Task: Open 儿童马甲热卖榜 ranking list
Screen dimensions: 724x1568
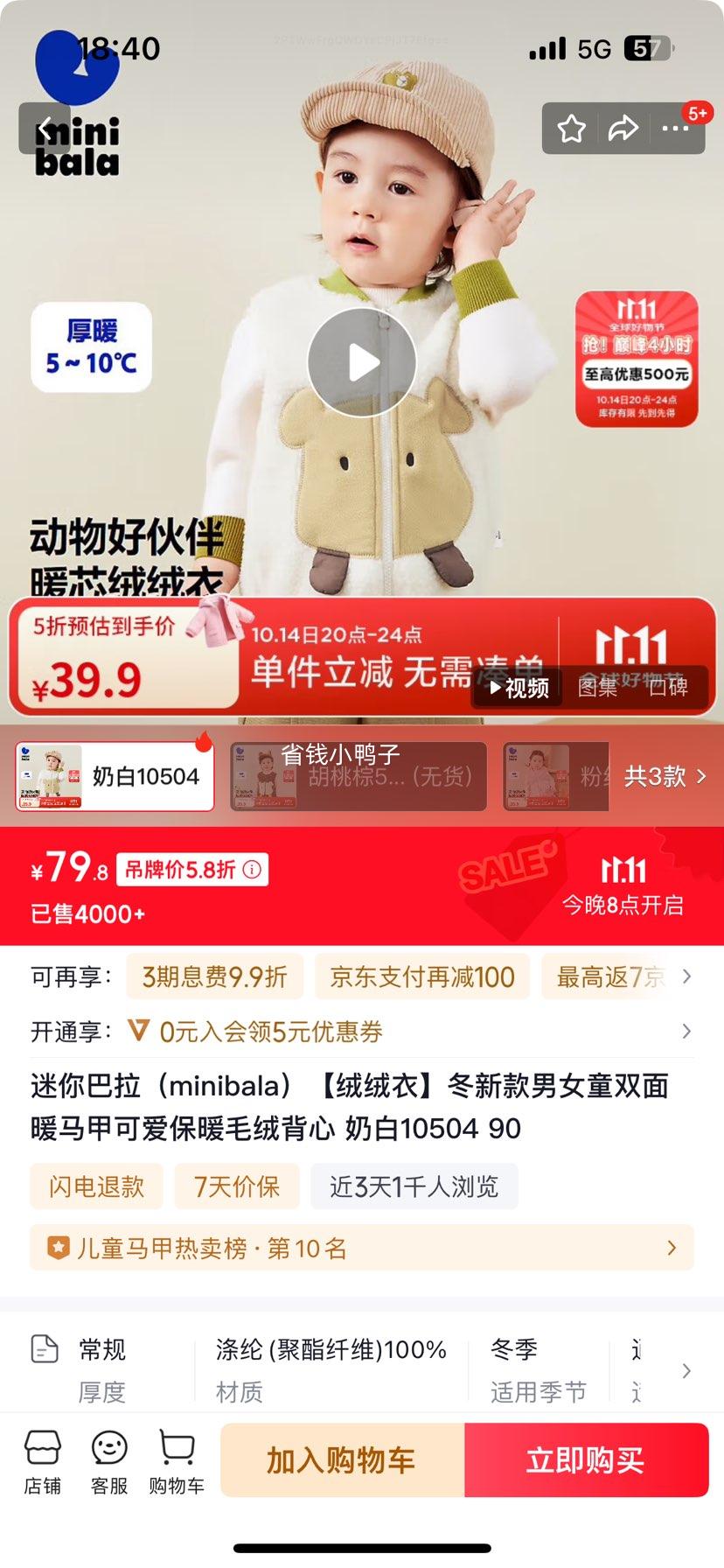Action: [362, 1248]
